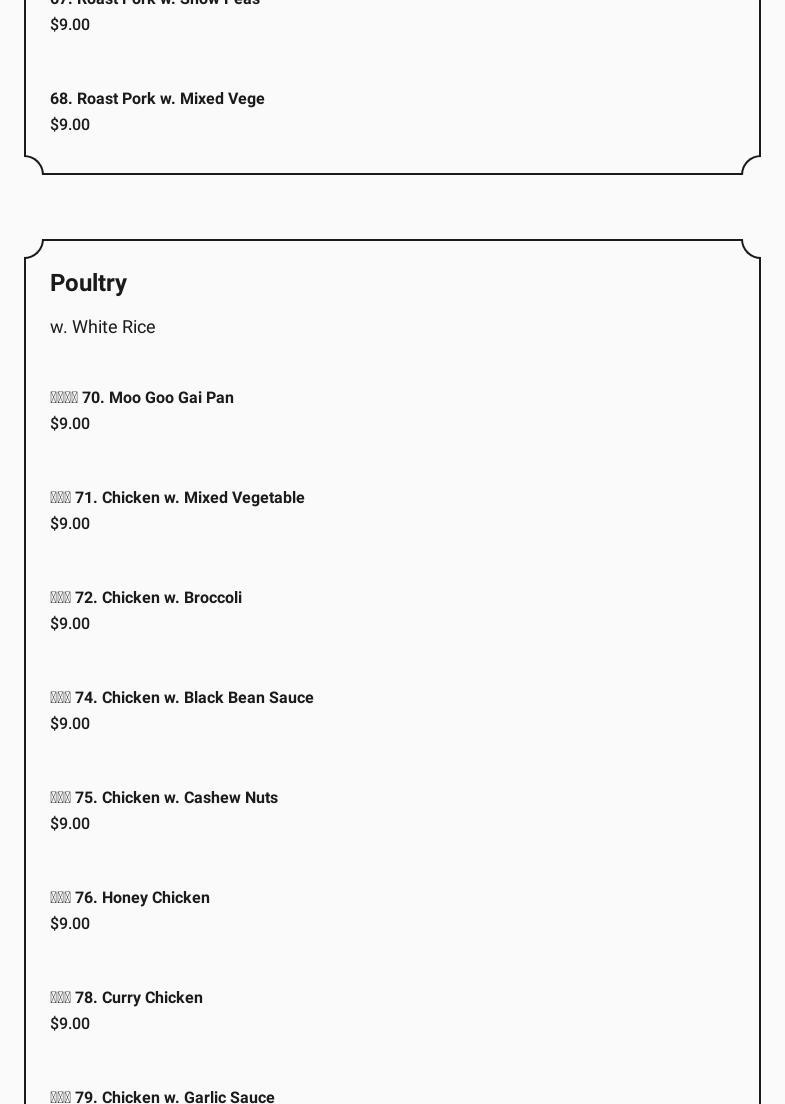This screenshot has height=1104, width=785.
Task: View 75. Chicken w. Cashew Nuts
Action: tap(164, 798)
